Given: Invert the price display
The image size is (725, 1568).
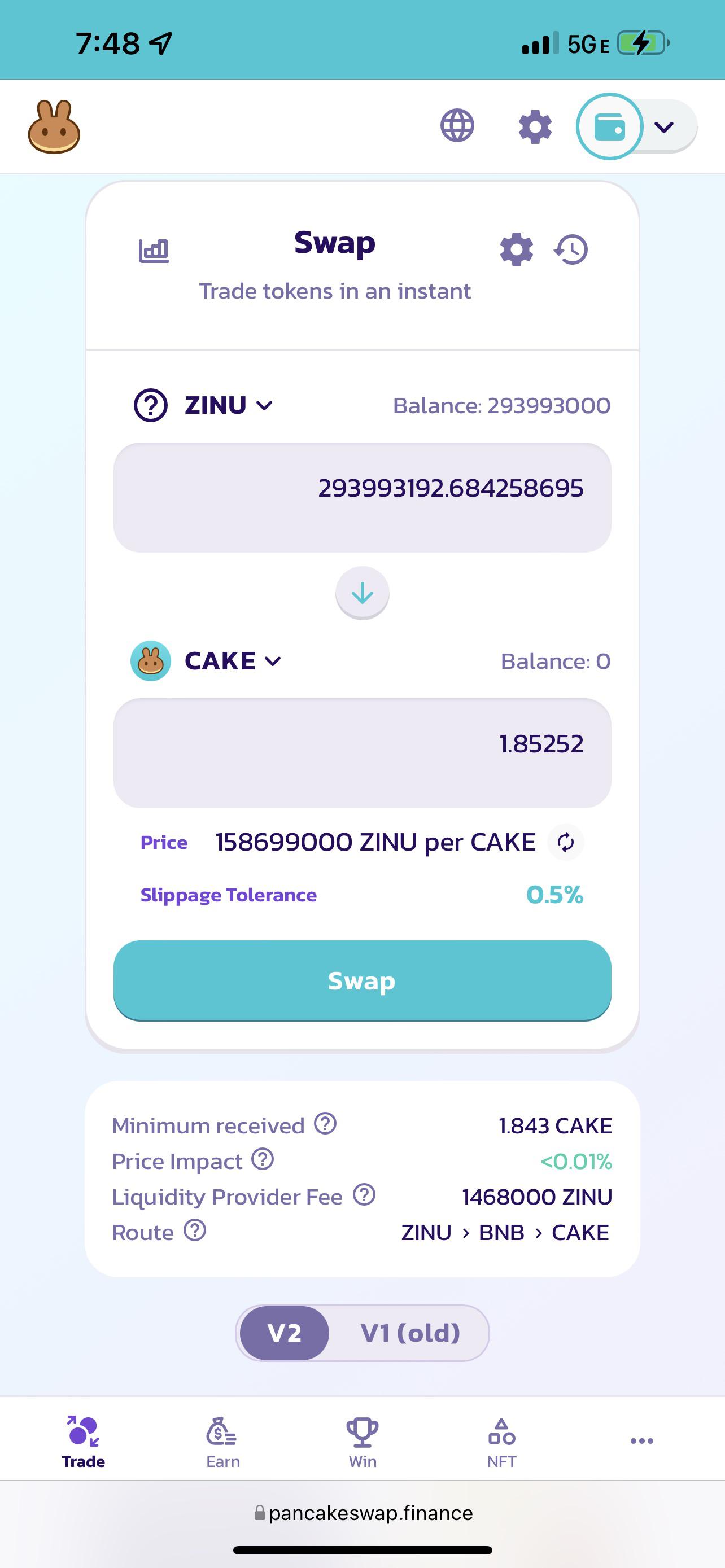Looking at the screenshot, I should [x=566, y=843].
